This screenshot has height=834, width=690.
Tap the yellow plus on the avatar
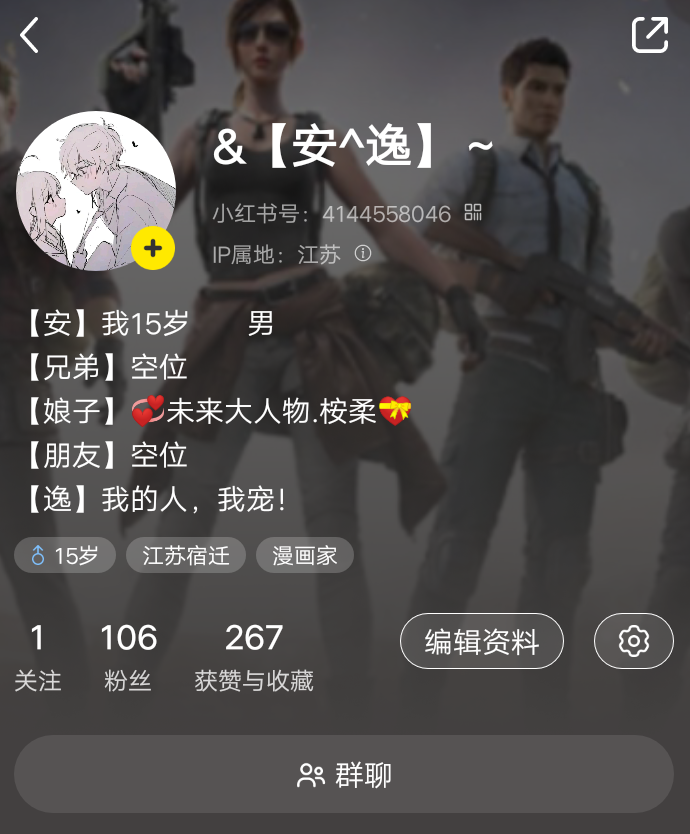(153, 249)
